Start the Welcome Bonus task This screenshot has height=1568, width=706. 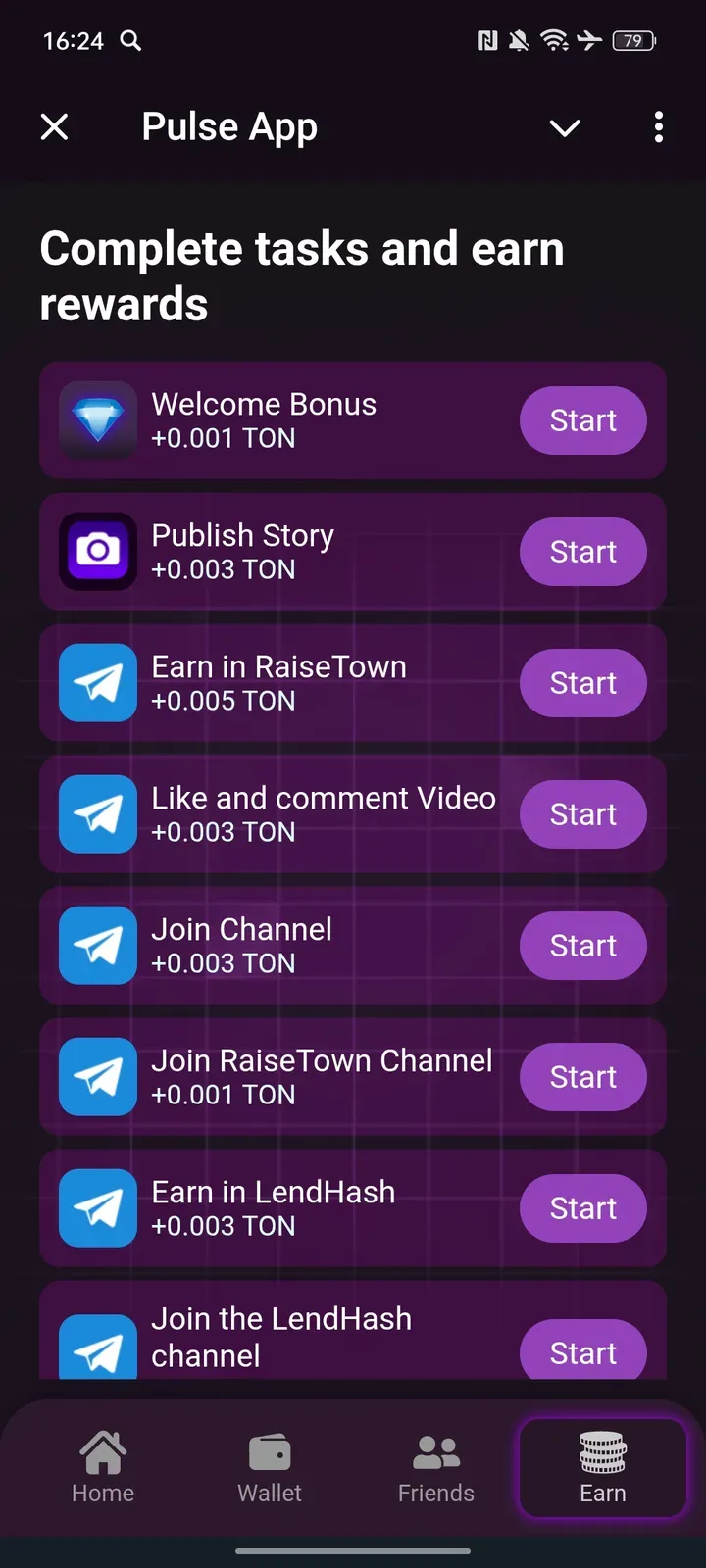coord(582,420)
